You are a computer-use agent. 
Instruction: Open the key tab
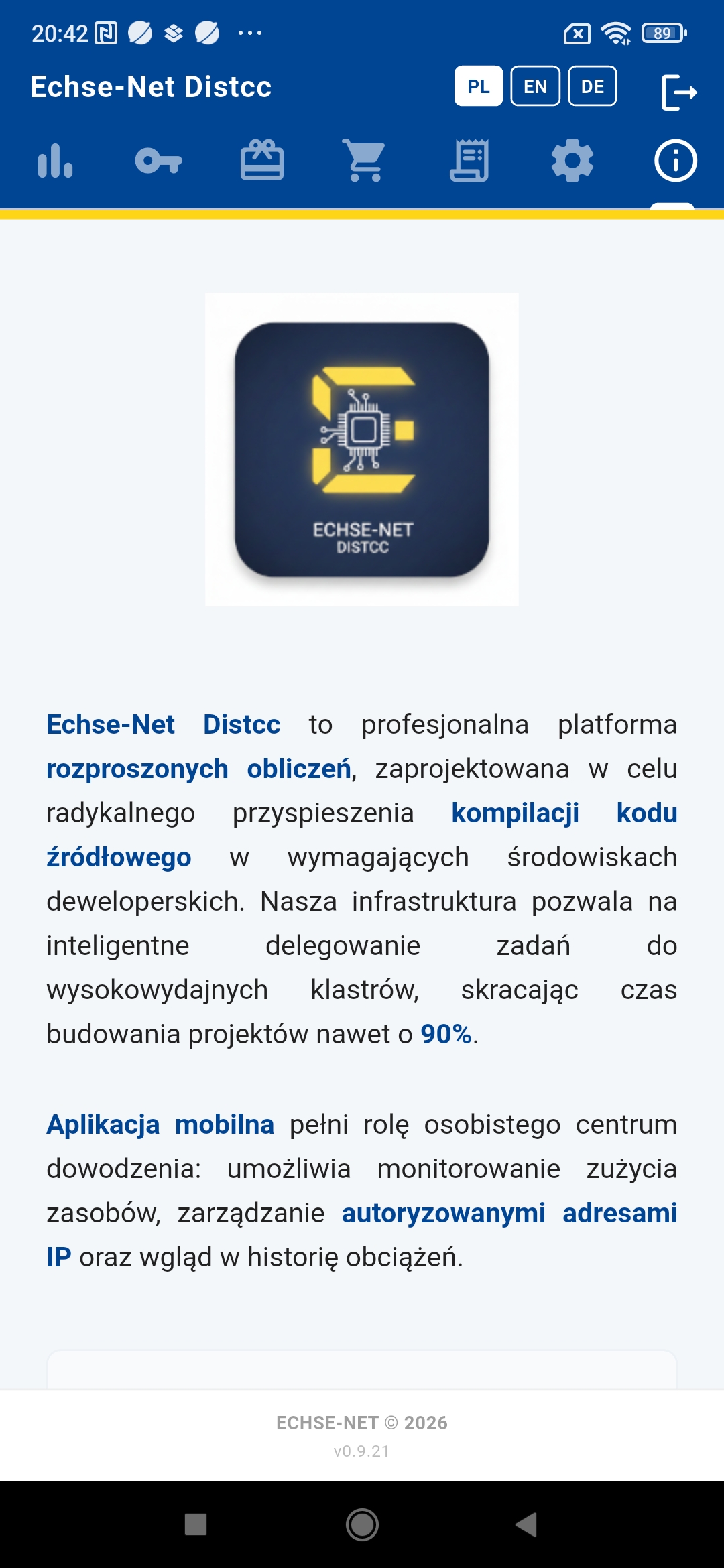pos(159,161)
